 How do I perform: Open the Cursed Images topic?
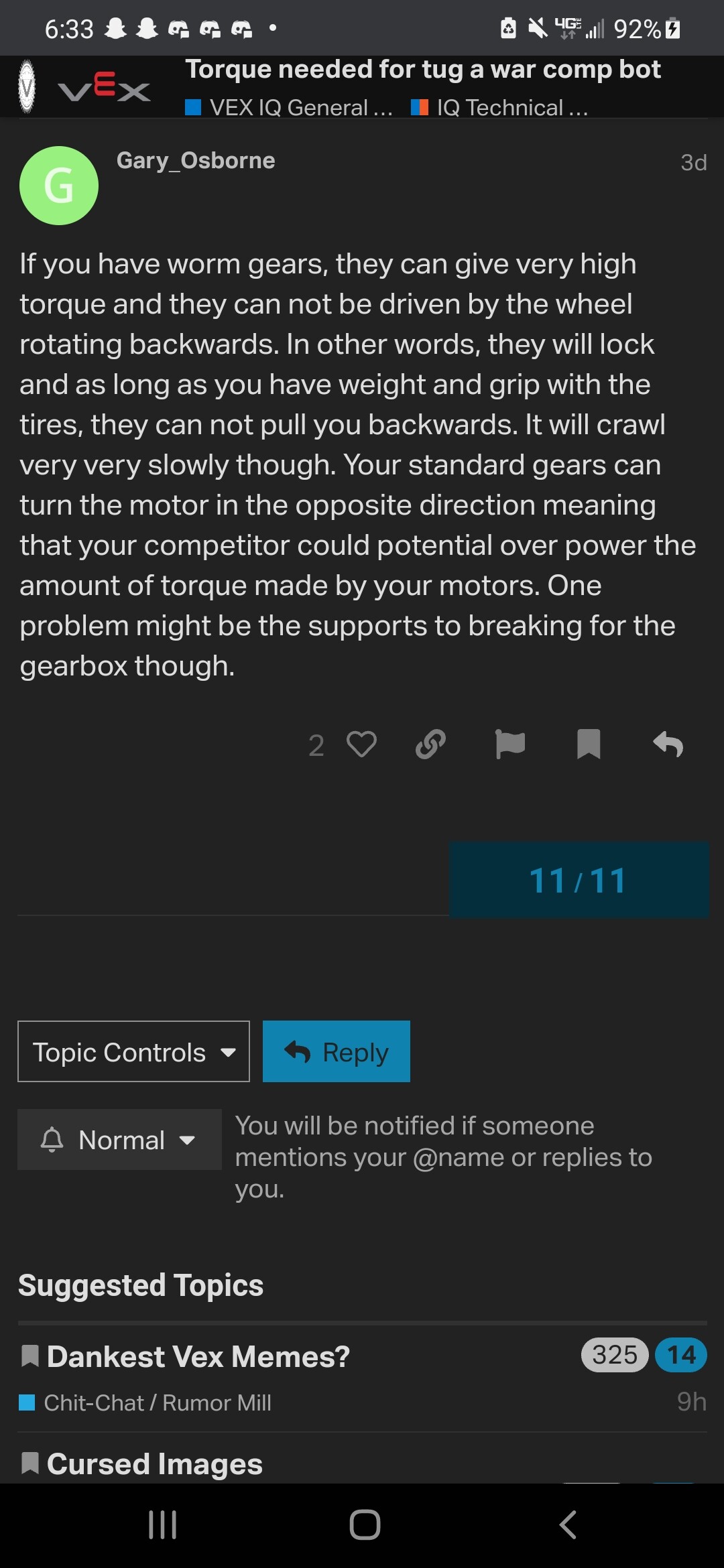click(x=155, y=1464)
